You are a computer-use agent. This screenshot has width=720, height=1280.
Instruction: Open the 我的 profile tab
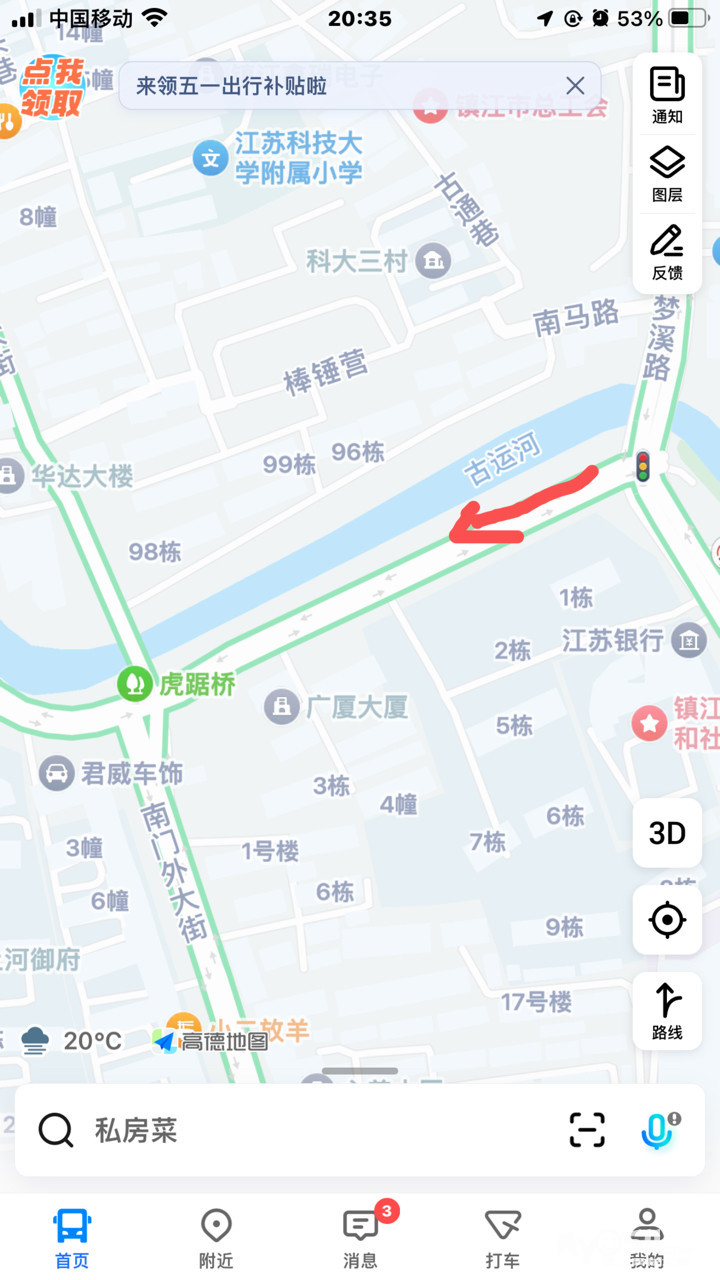click(647, 1237)
